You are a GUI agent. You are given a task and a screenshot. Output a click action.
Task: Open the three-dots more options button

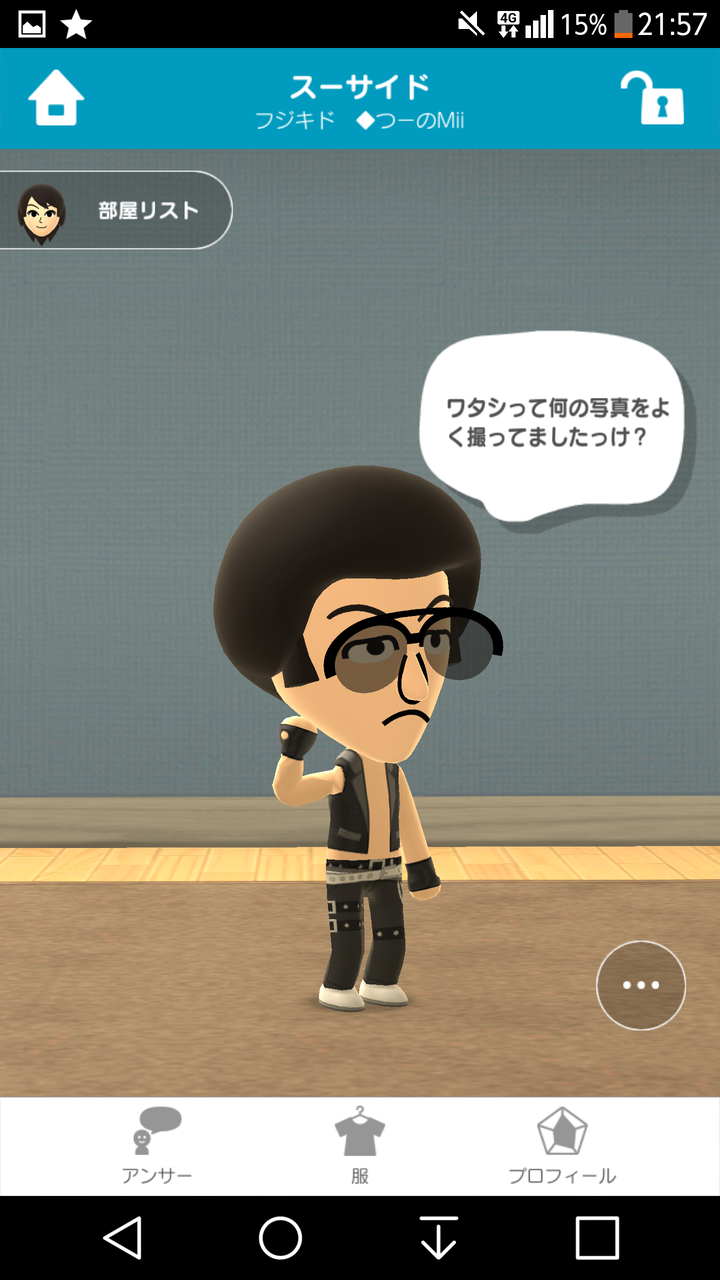point(641,985)
